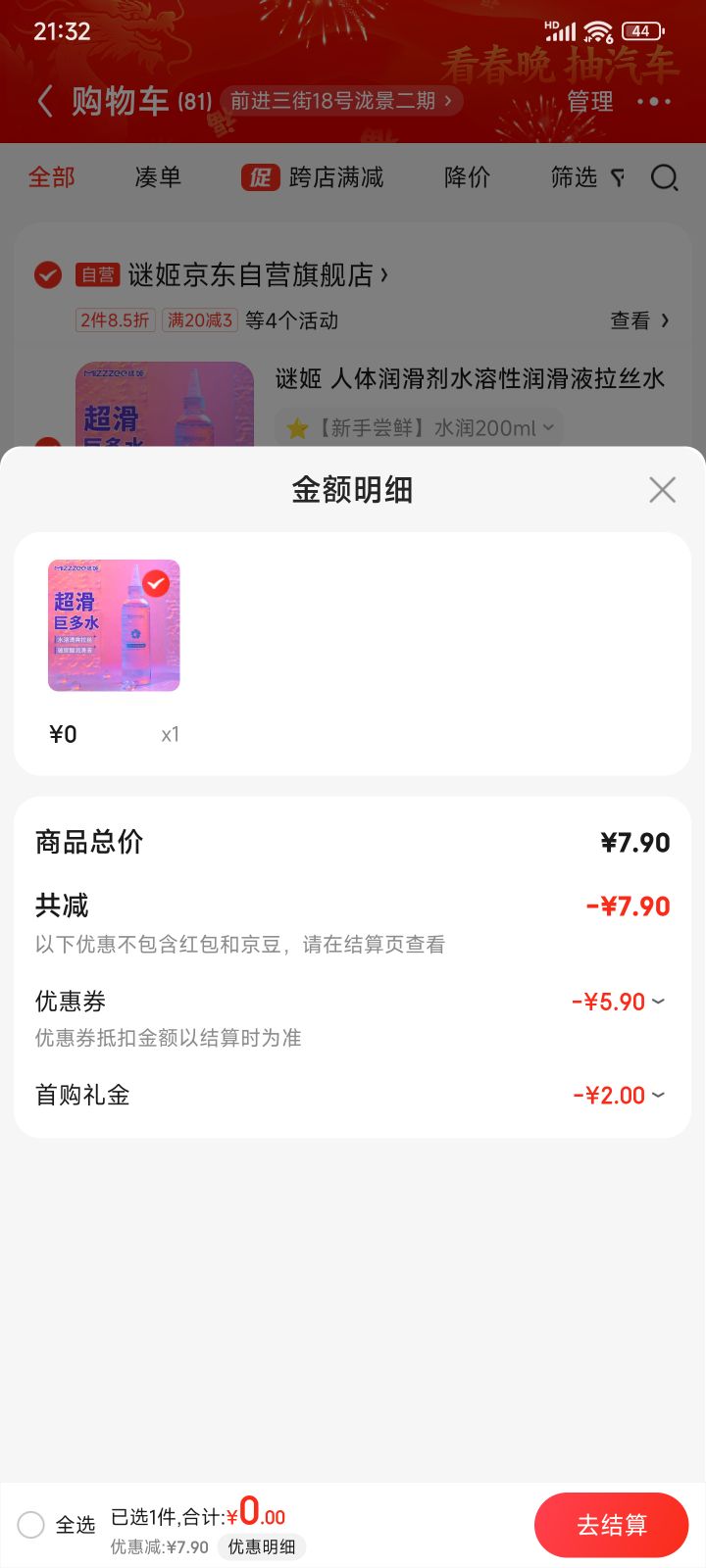
Task: Deselect the product checkmark on the thumbnail
Action: pyautogui.click(x=155, y=582)
